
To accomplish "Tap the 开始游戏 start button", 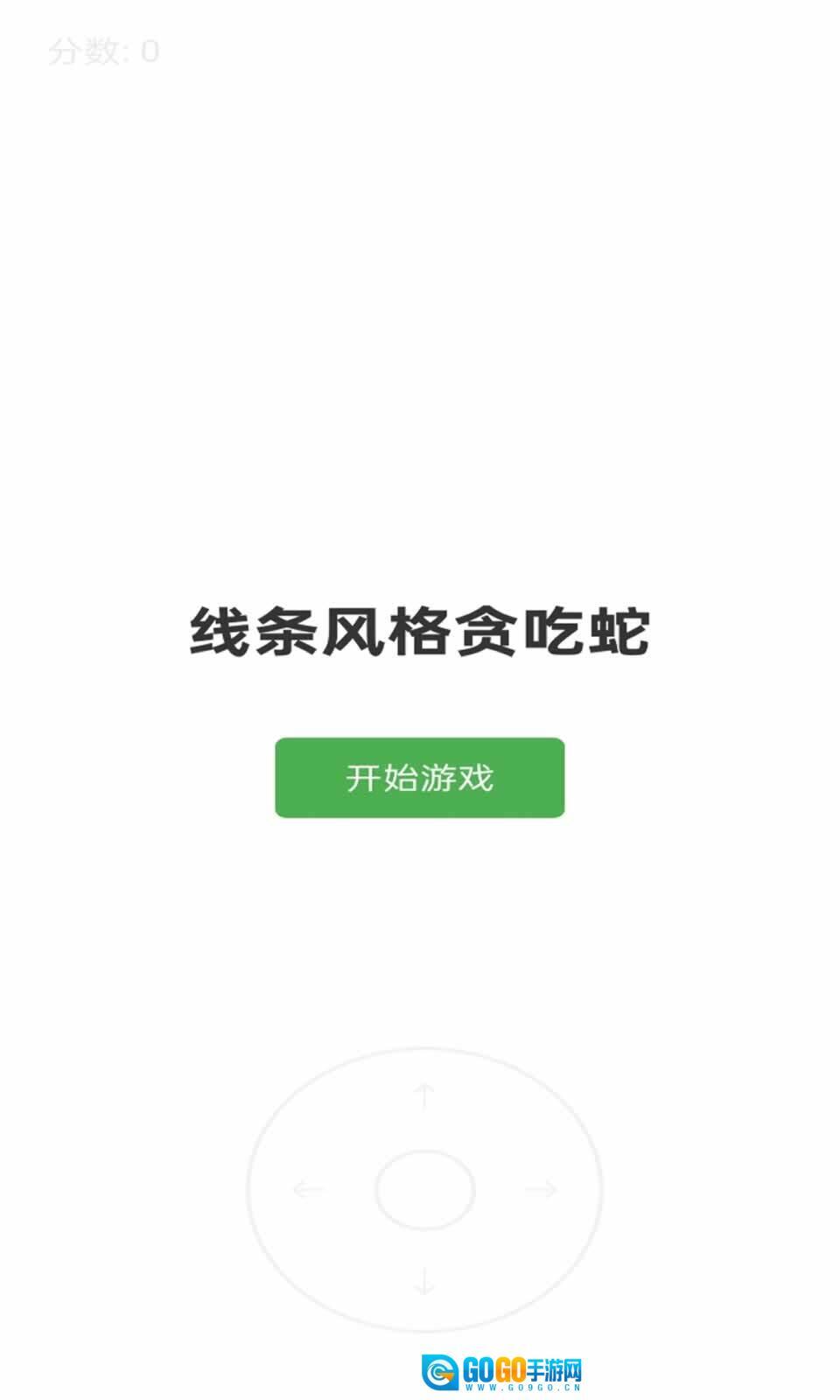I will [x=419, y=777].
